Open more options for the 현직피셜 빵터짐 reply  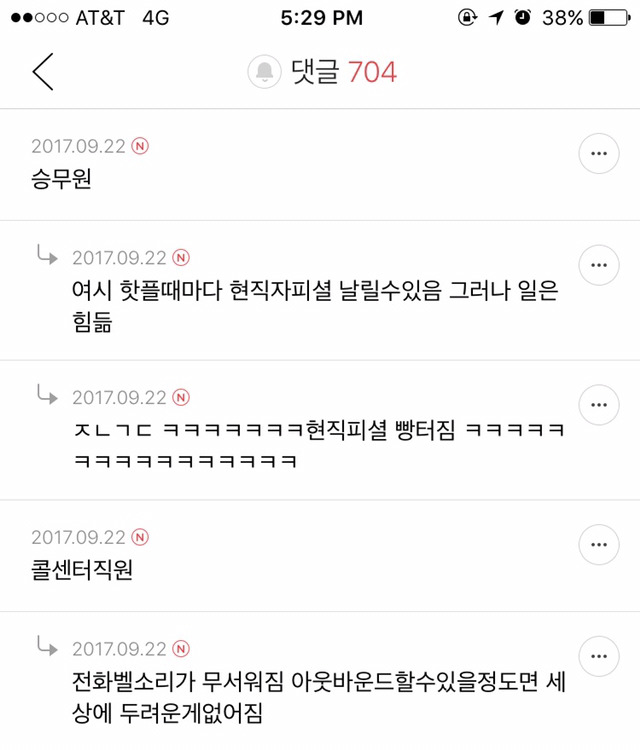(599, 404)
